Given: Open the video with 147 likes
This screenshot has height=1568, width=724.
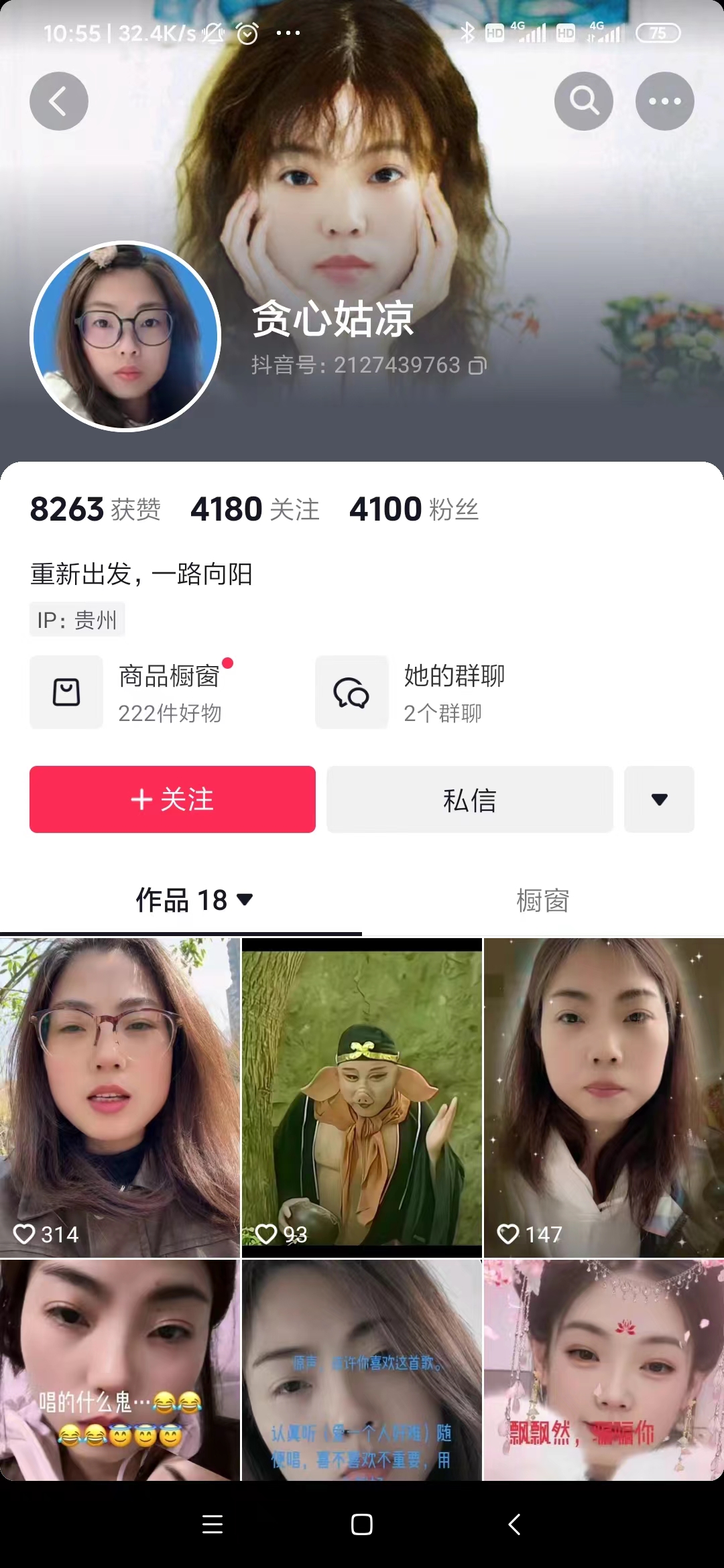Looking at the screenshot, I should pyautogui.click(x=603, y=1097).
